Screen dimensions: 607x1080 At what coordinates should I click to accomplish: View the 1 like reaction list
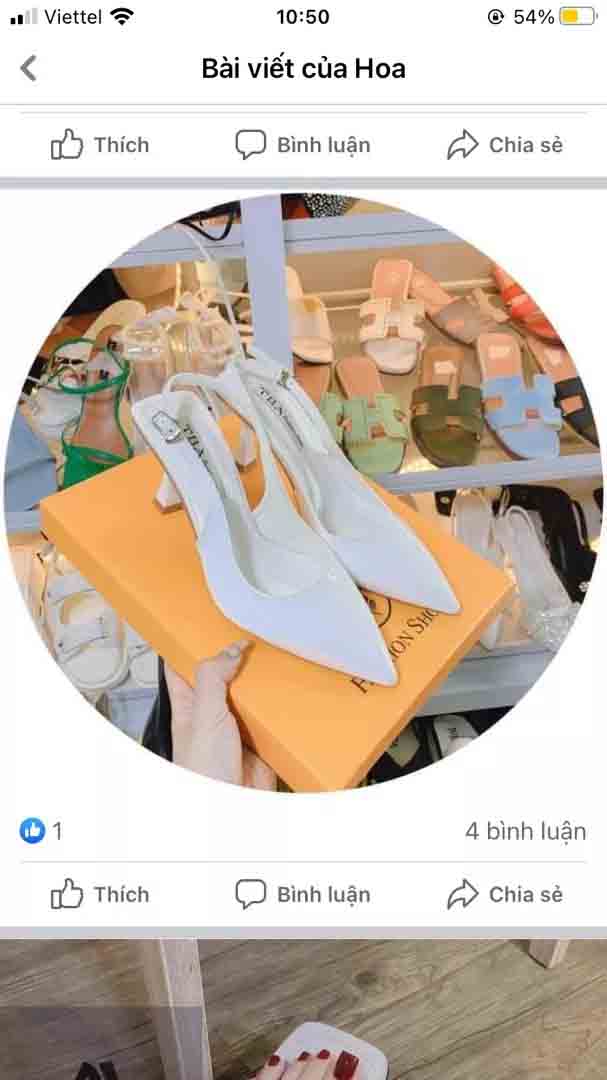[x=41, y=830]
